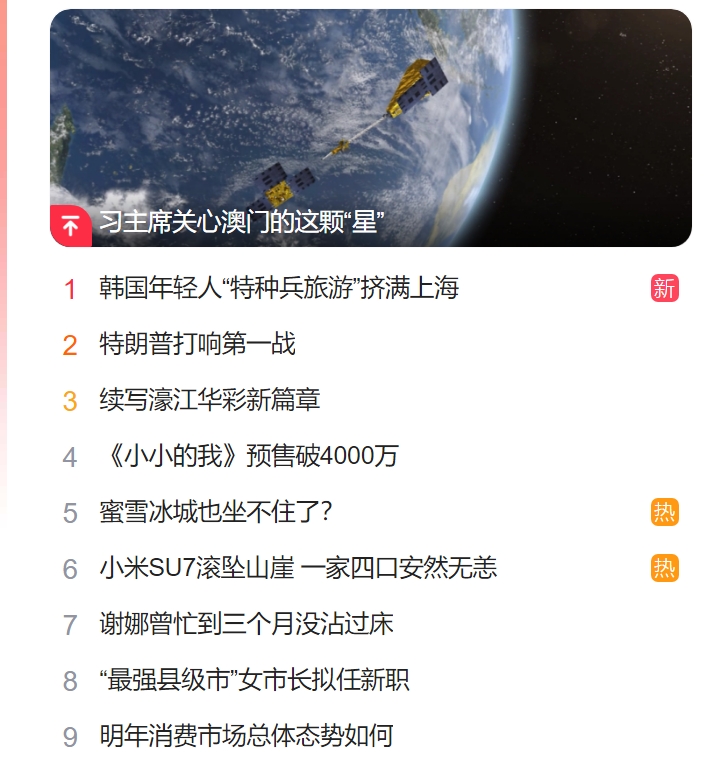Open '特朗普打响第一战' headline

pos(198,345)
